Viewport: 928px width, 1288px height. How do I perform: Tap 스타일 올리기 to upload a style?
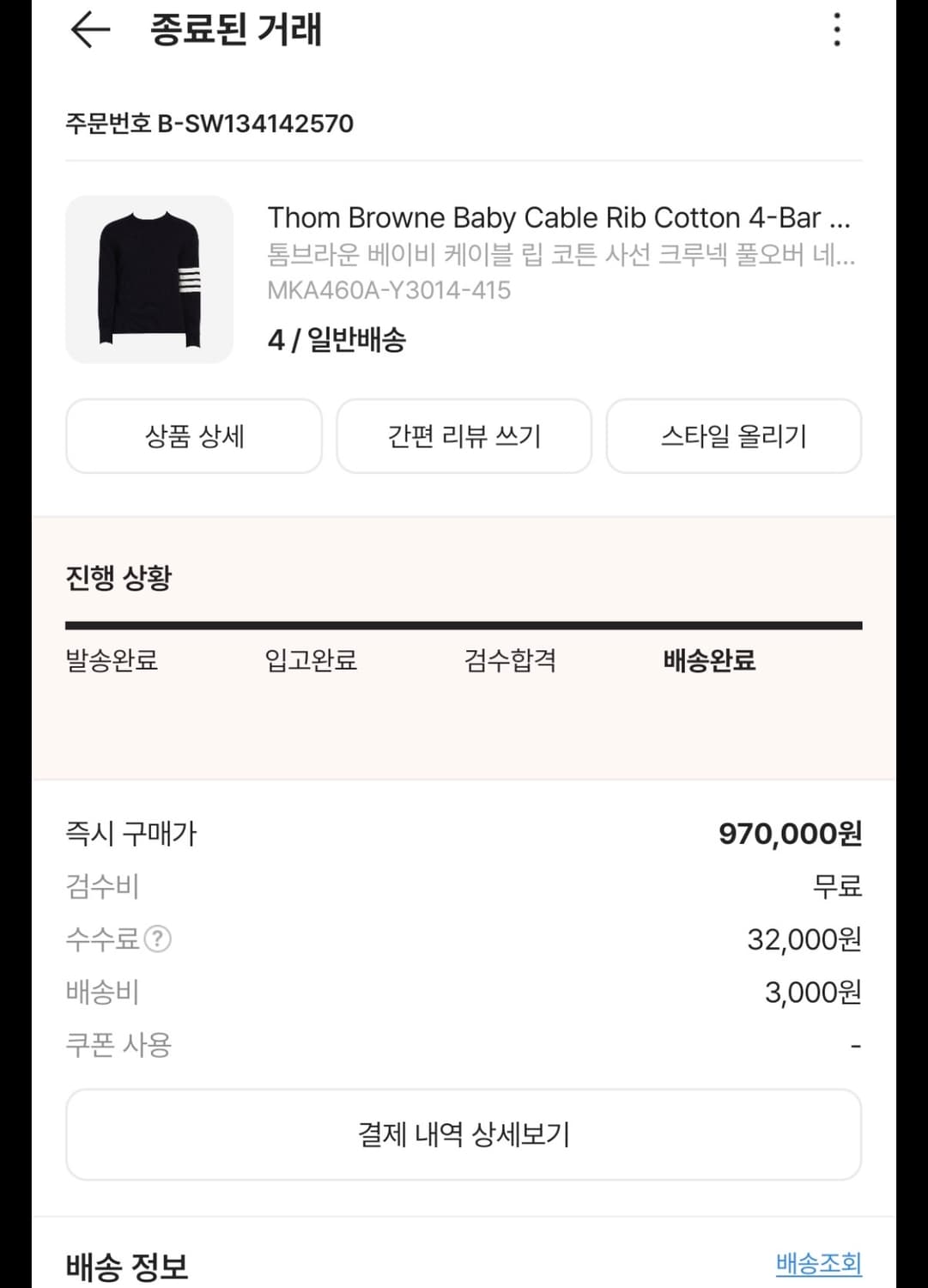[x=734, y=436]
